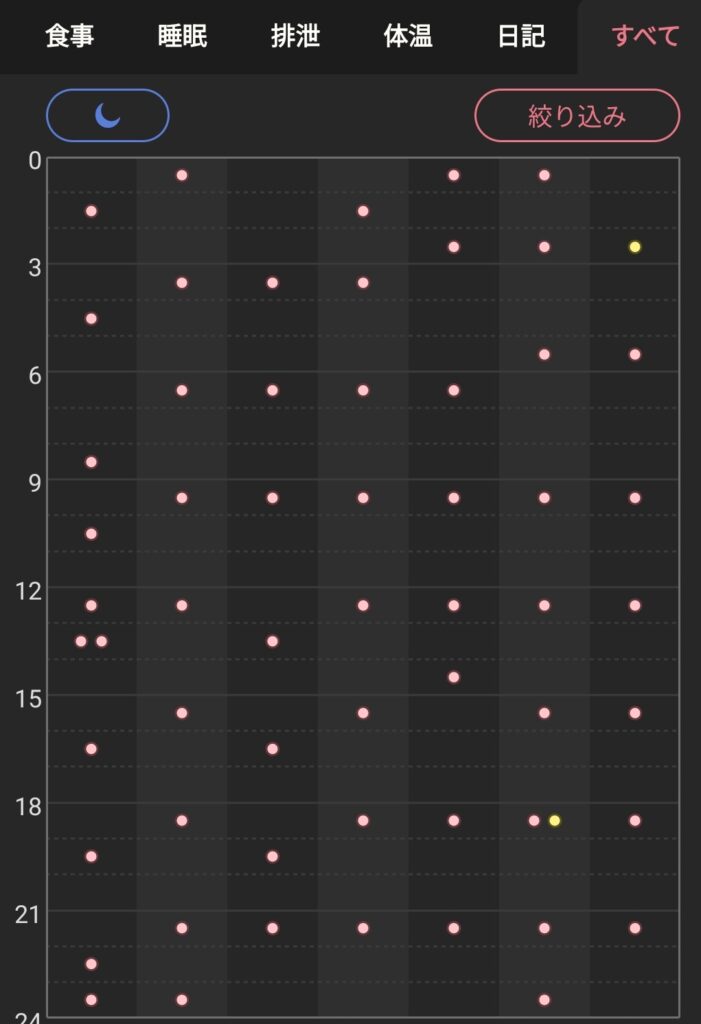
Task: Toggle the moon night mode button
Action: point(108,116)
